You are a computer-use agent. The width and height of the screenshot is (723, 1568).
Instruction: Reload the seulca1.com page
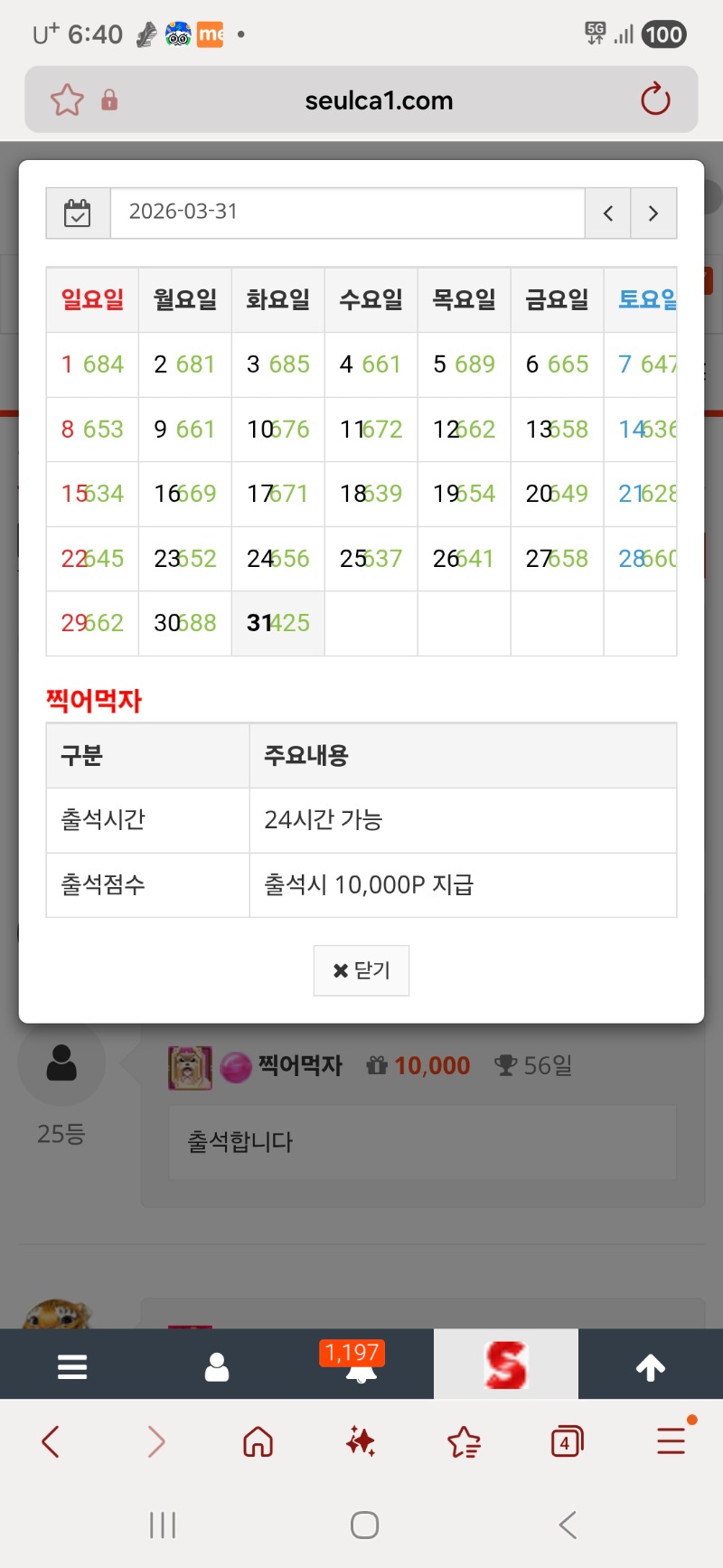655,99
